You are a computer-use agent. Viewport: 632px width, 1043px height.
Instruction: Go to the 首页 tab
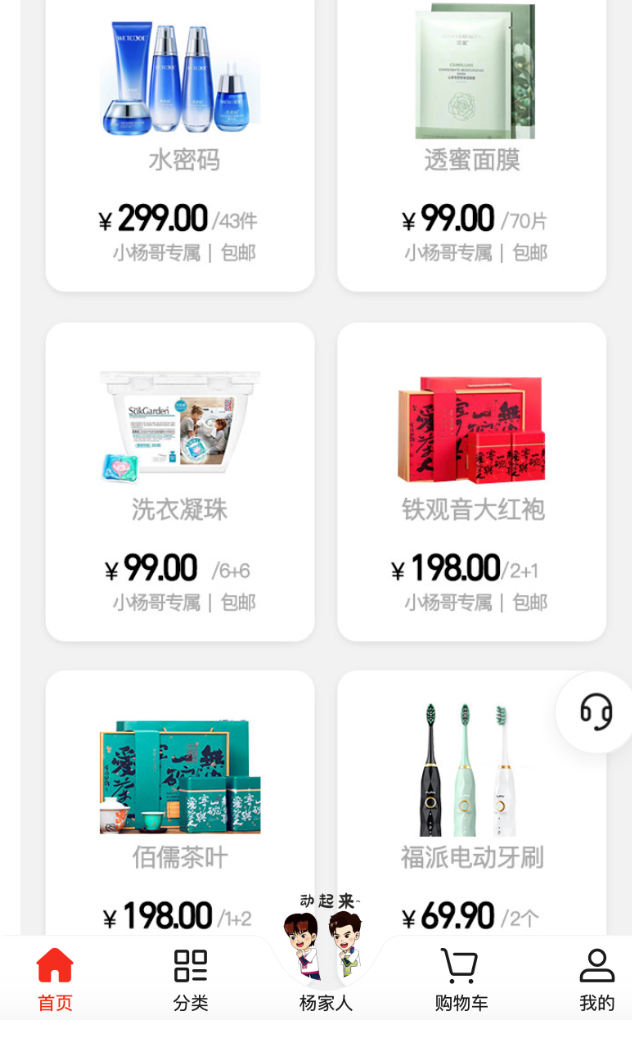point(55,980)
